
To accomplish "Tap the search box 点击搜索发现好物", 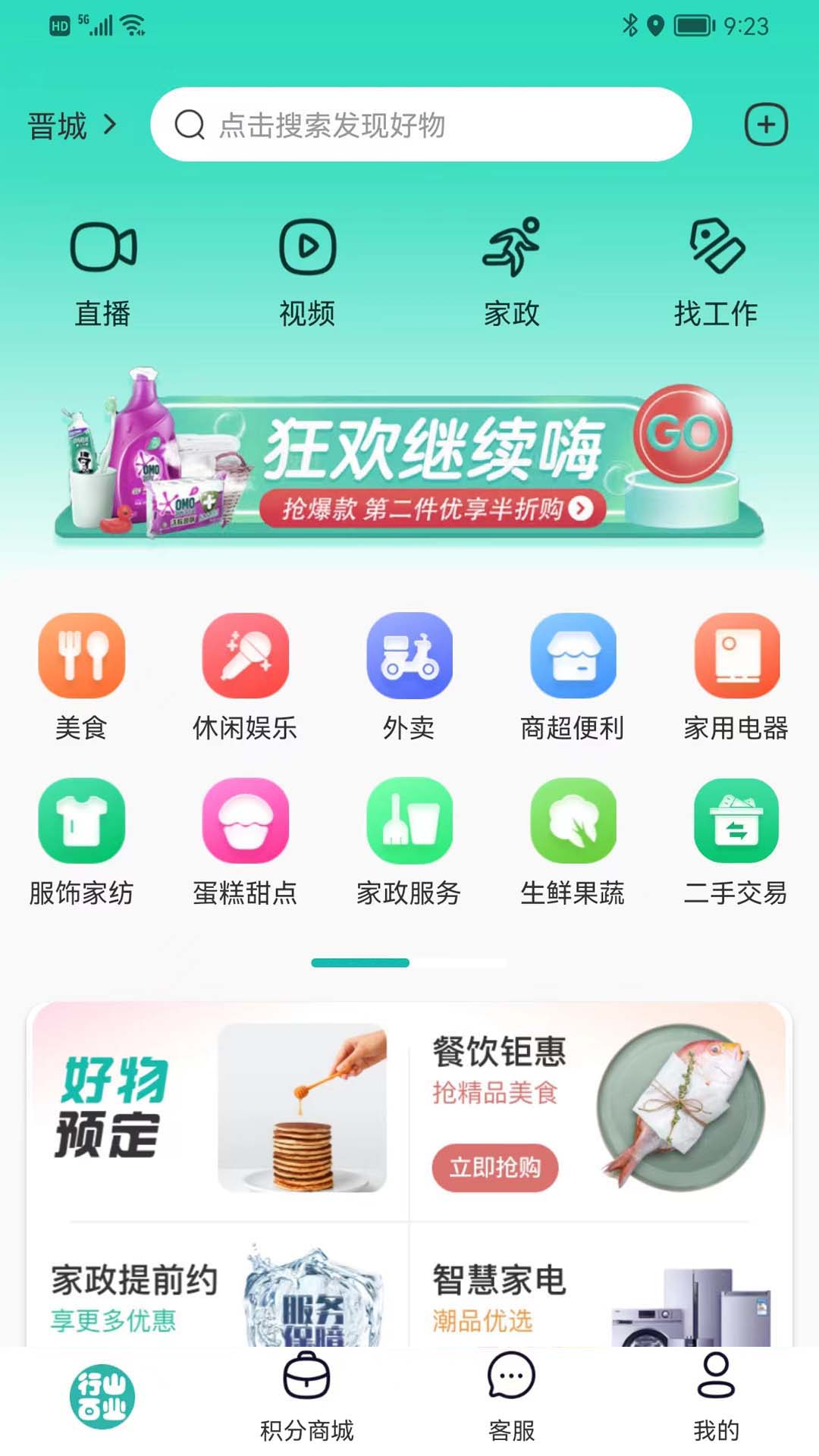I will coord(421,125).
